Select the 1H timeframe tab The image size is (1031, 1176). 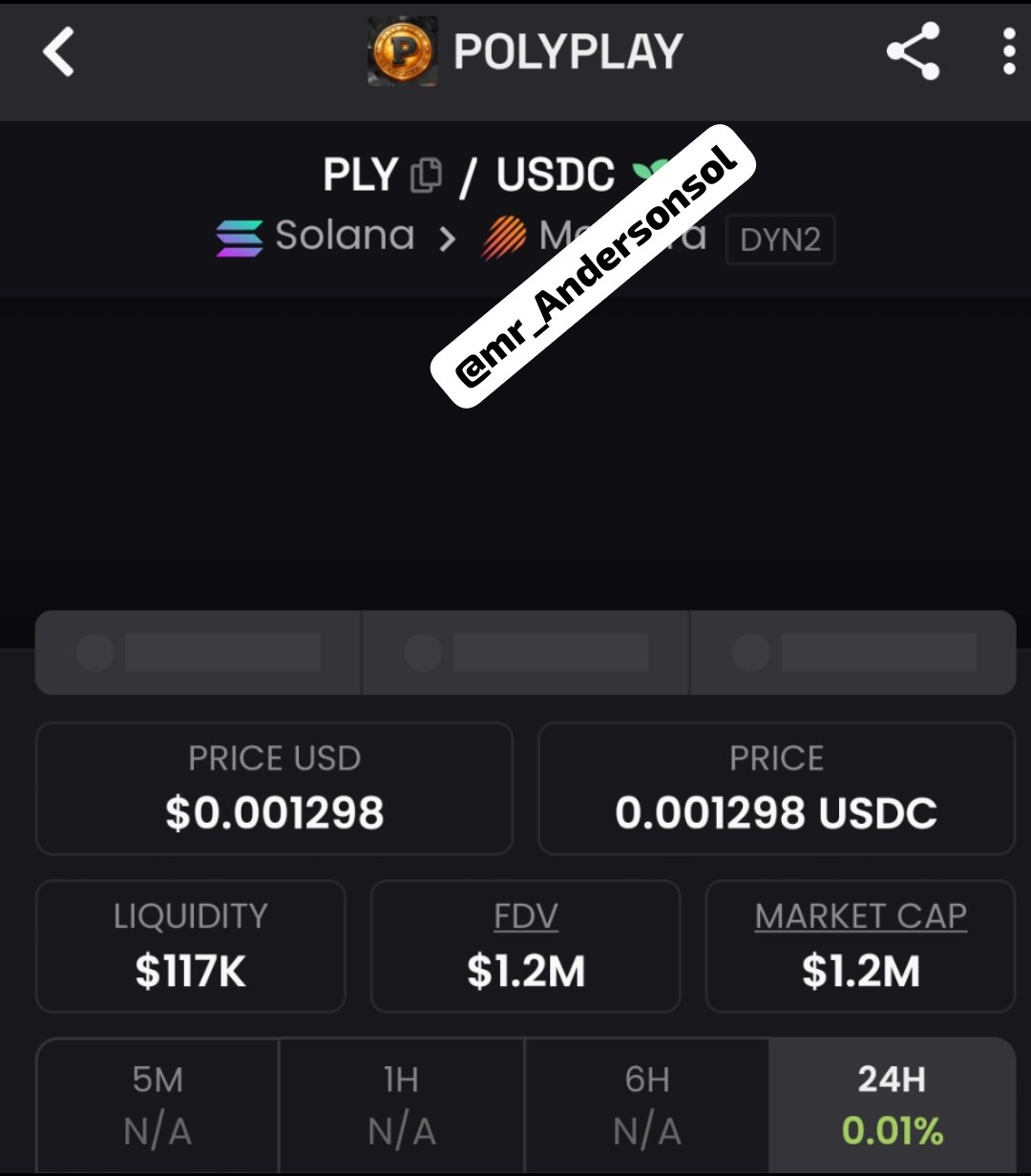click(x=402, y=1105)
